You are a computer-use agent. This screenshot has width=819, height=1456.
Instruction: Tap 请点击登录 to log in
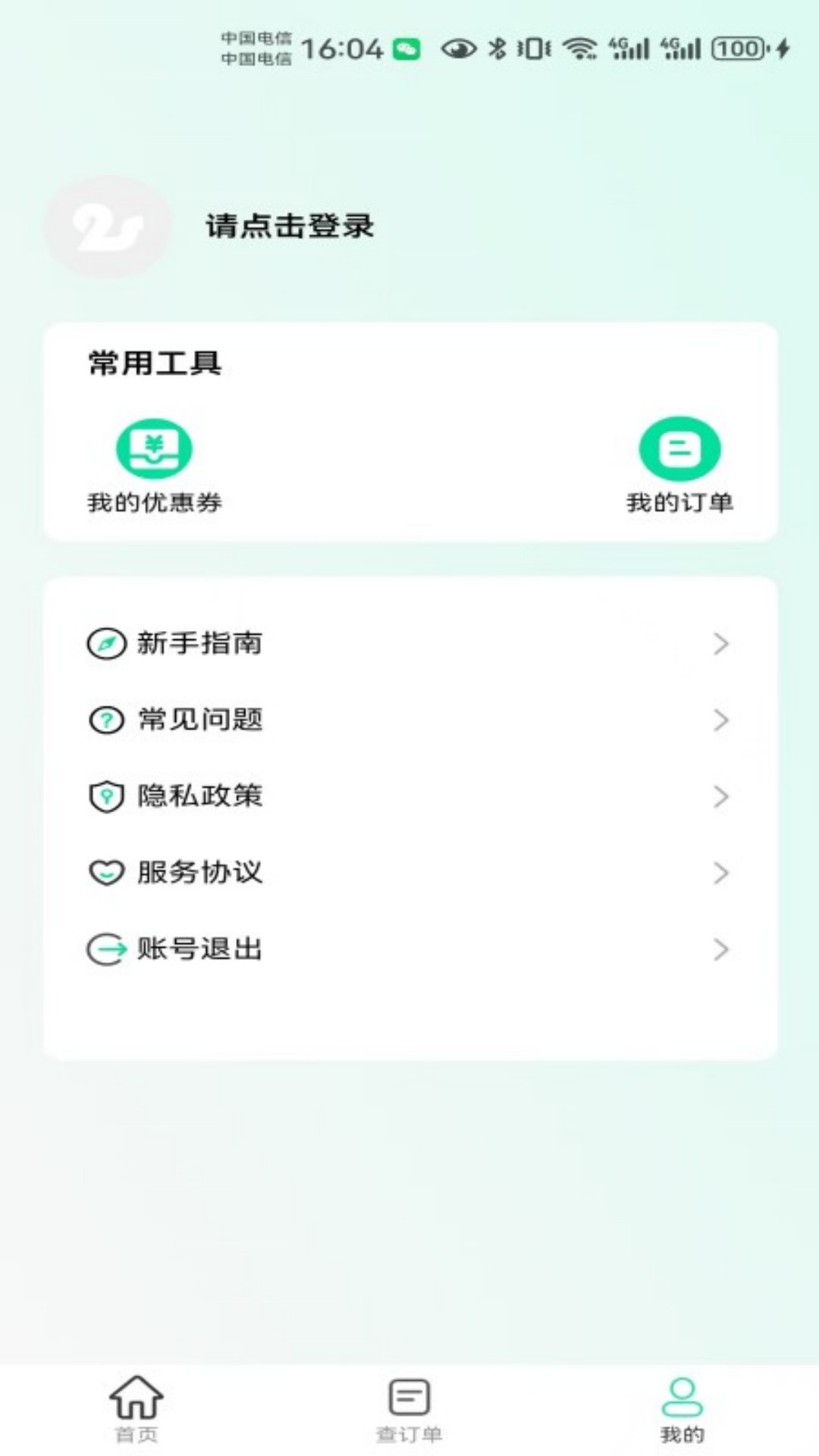(x=289, y=225)
